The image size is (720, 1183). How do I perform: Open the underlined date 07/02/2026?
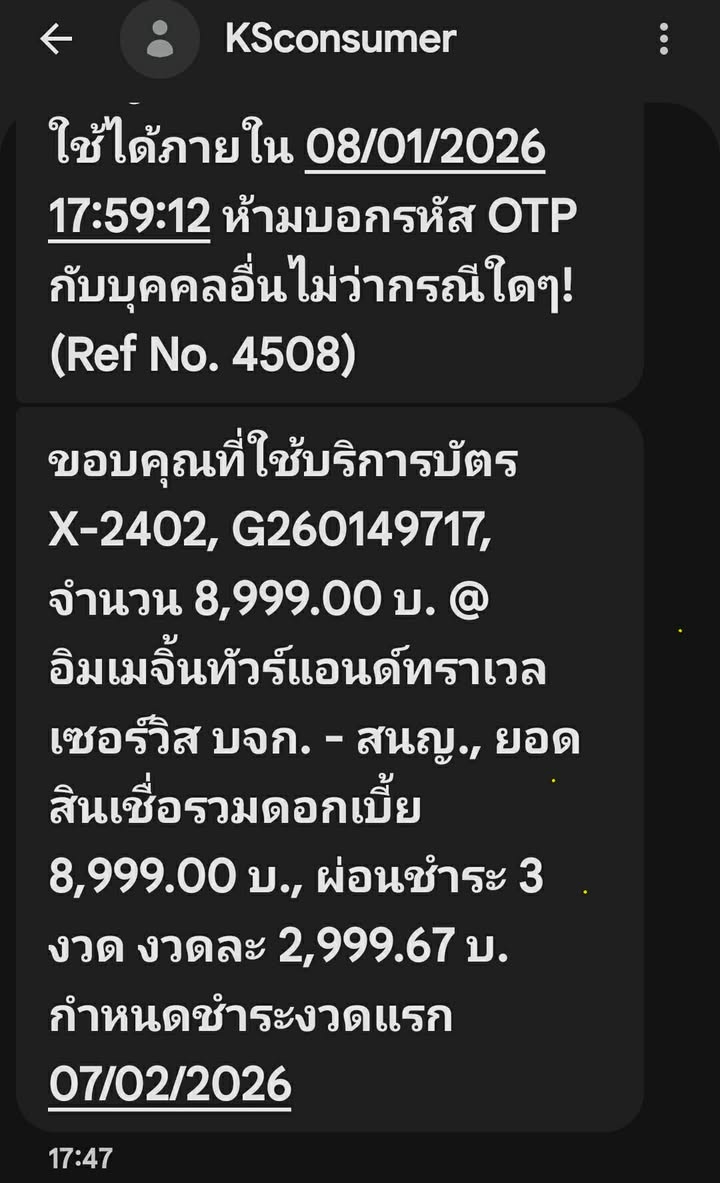(170, 1084)
